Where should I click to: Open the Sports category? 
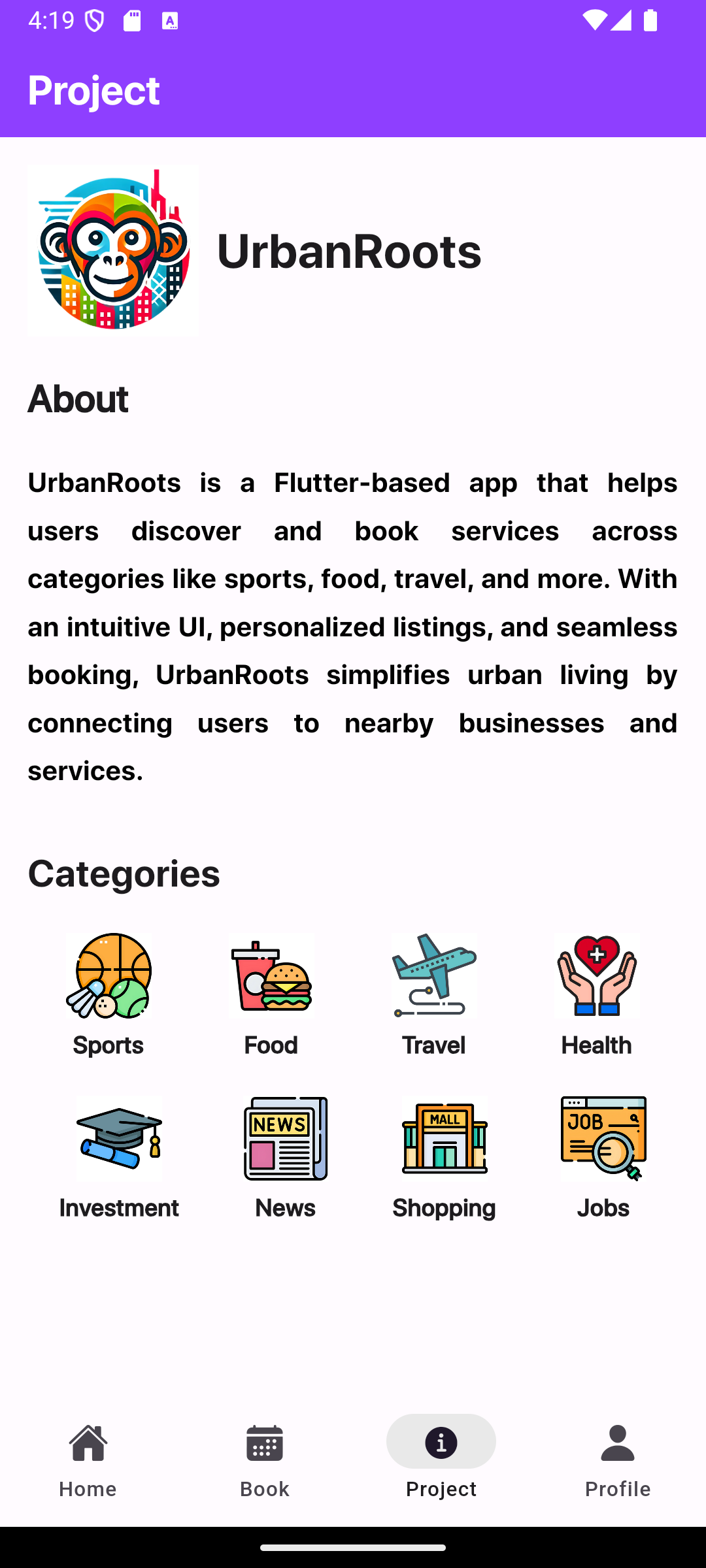click(x=109, y=994)
